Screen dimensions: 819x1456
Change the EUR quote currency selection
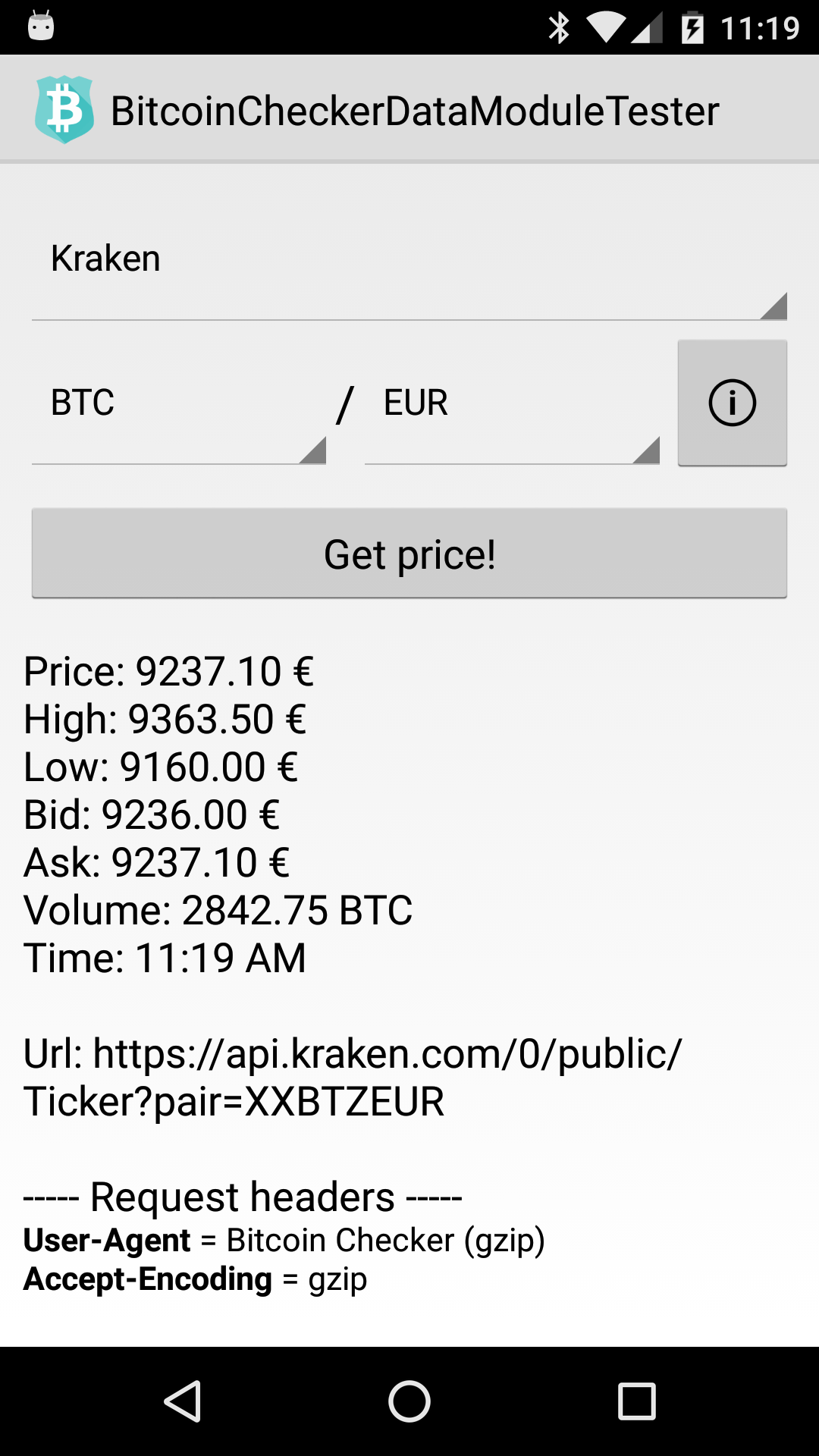(512, 403)
